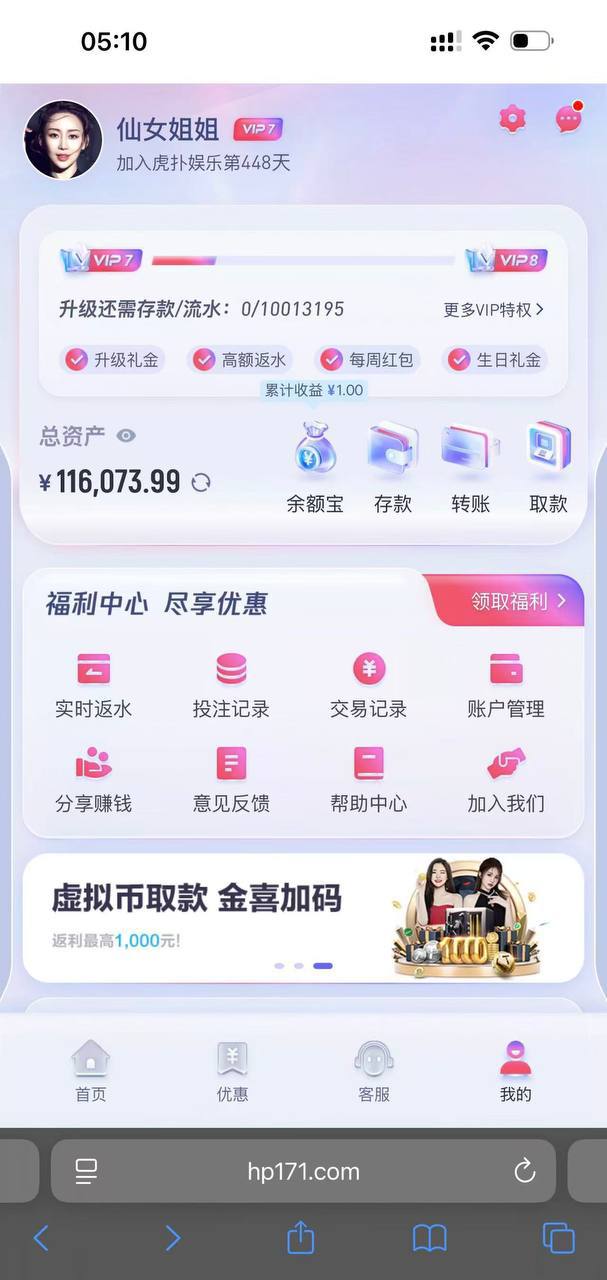Select 取款 to withdraw
Viewport: 607px width, 1280px height.
tap(548, 468)
